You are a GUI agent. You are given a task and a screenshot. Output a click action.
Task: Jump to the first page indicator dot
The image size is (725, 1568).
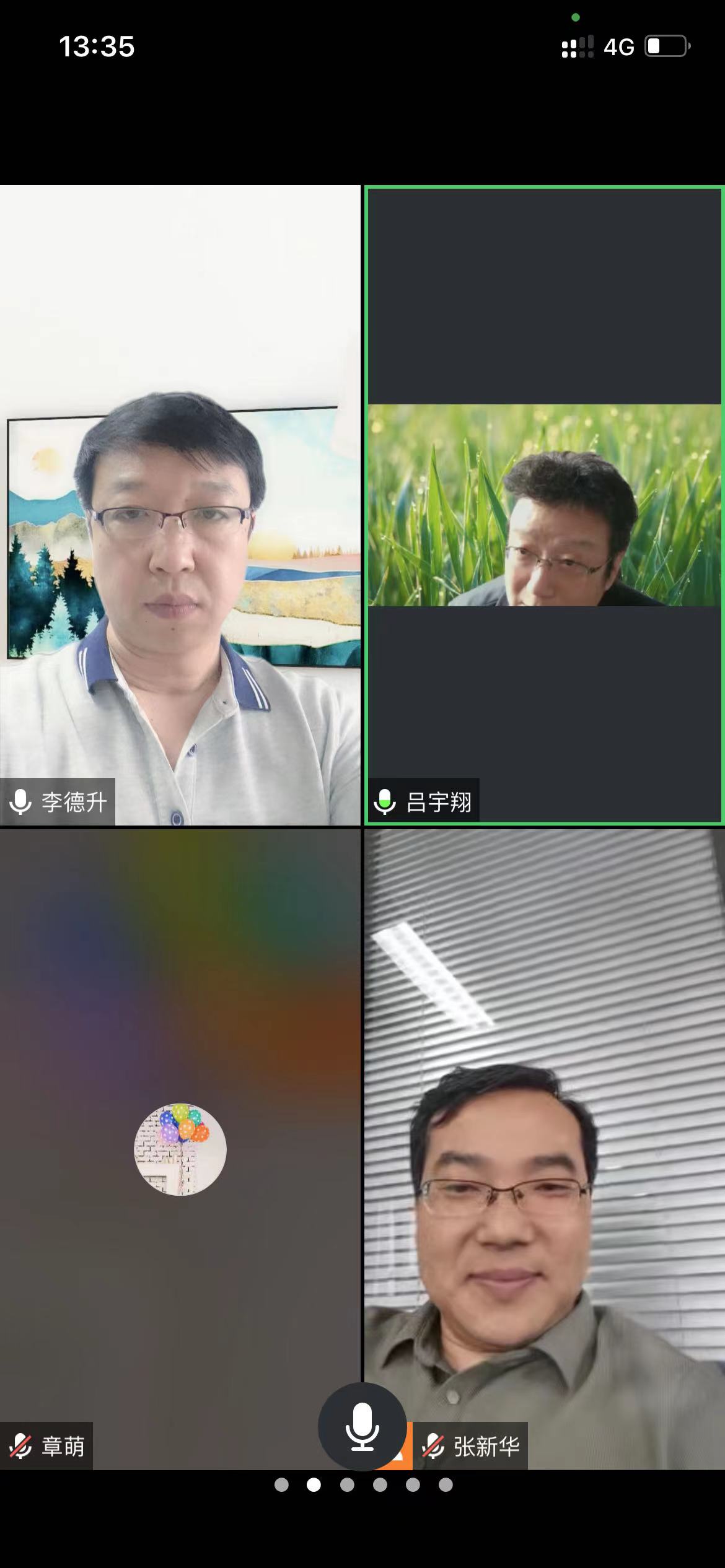(x=281, y=1484)
